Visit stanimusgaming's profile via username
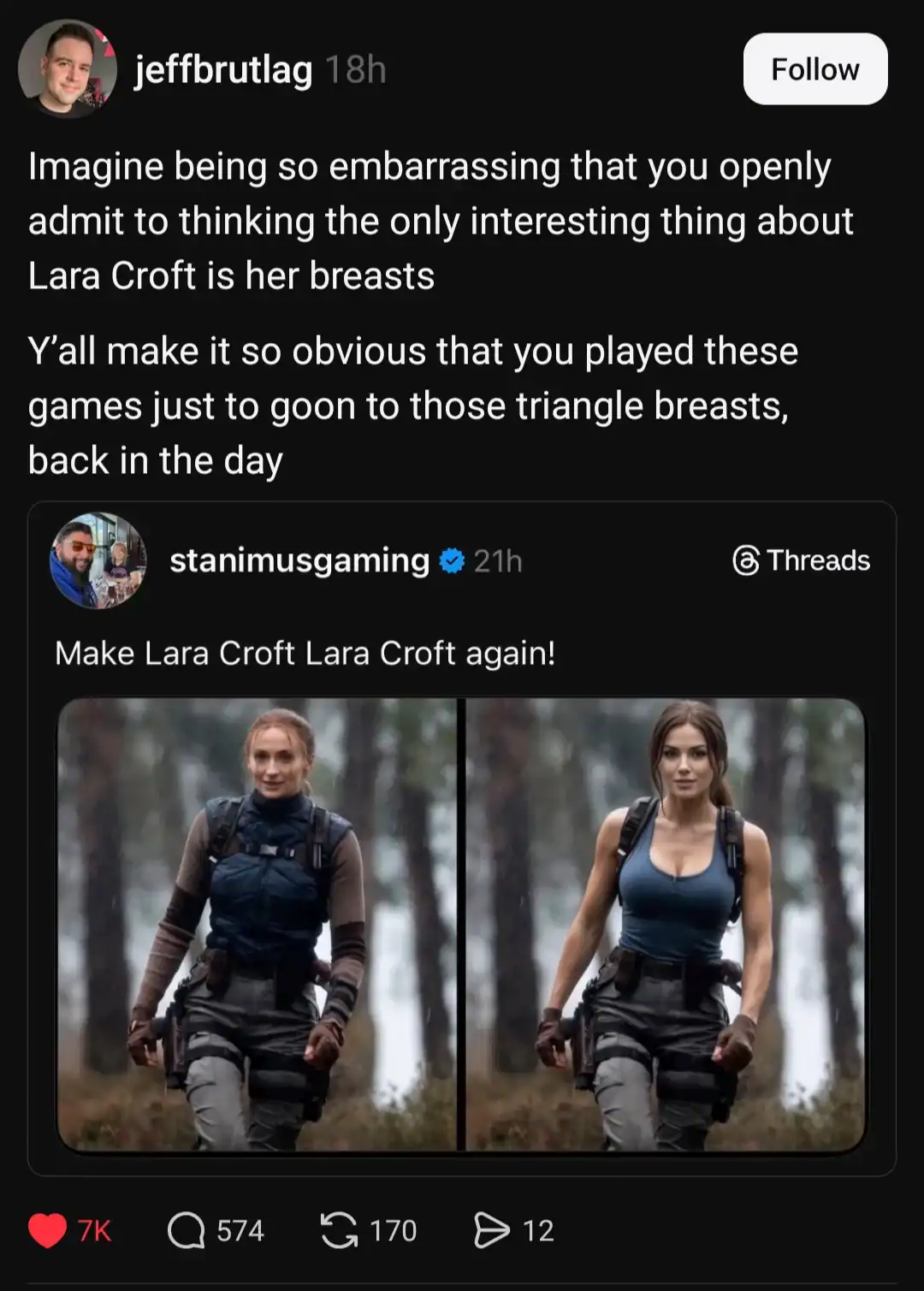 click(299, 561)
